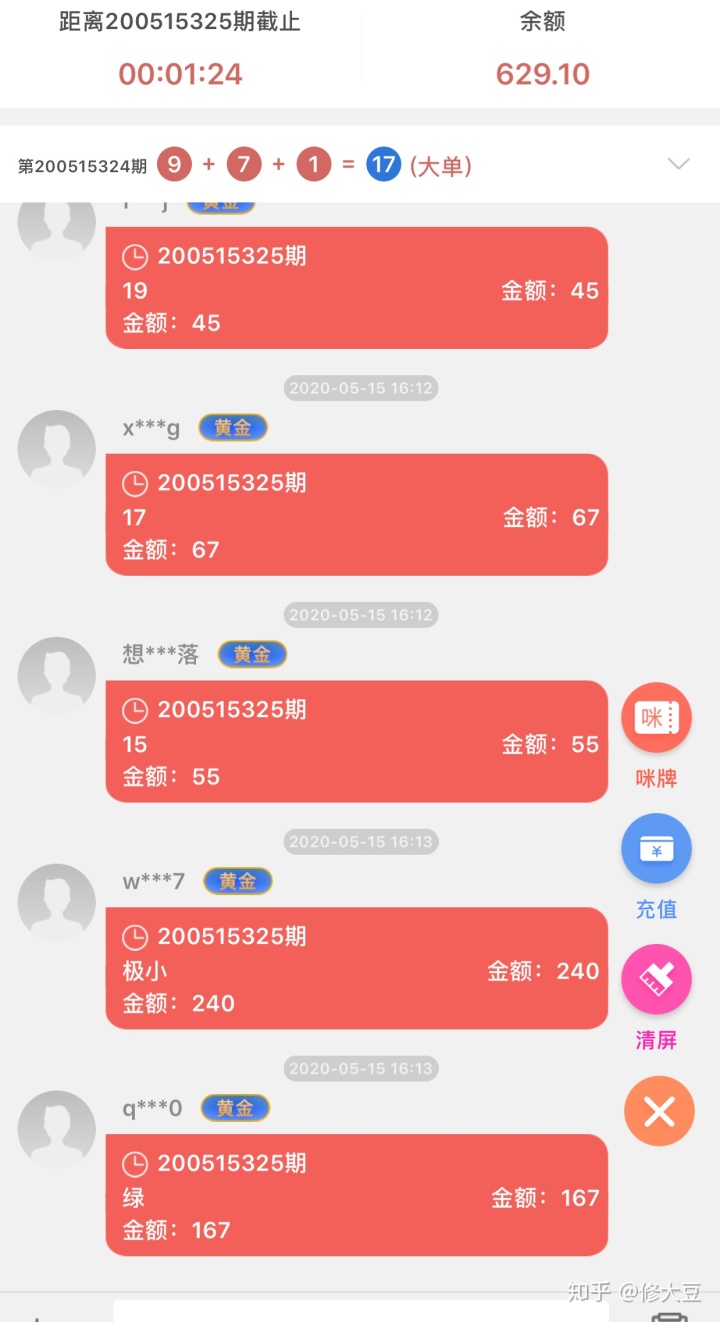The height and width of the screenshot is (1322, 720).
Task: Expand the previous draw results chevron
Action: pyautogui.click(x=678, y=164)
